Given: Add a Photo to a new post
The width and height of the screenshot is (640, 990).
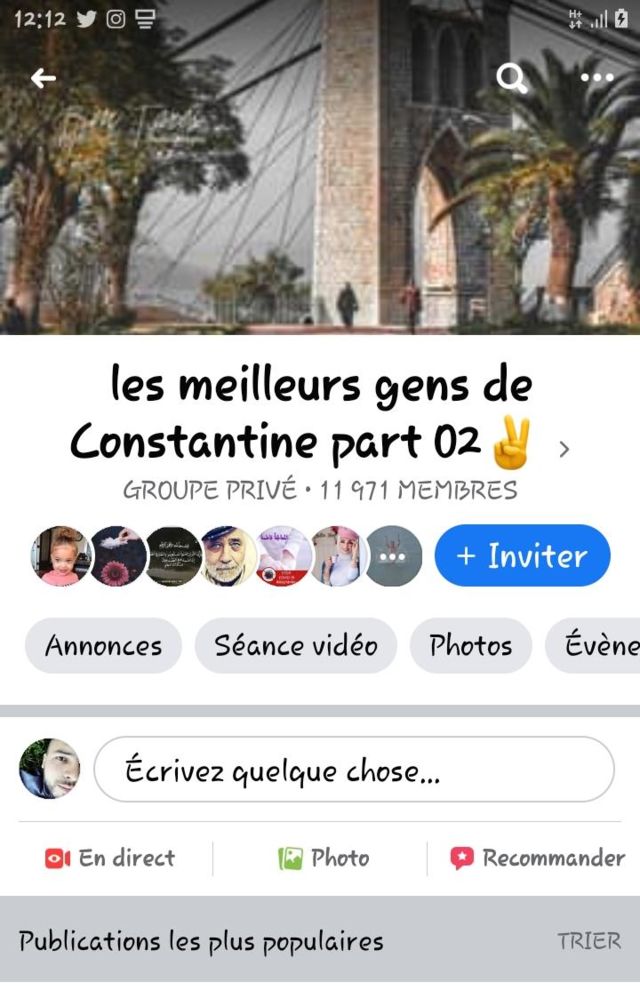Looking at the screenshot, I should pyautogui.click(x=323, y=858).
